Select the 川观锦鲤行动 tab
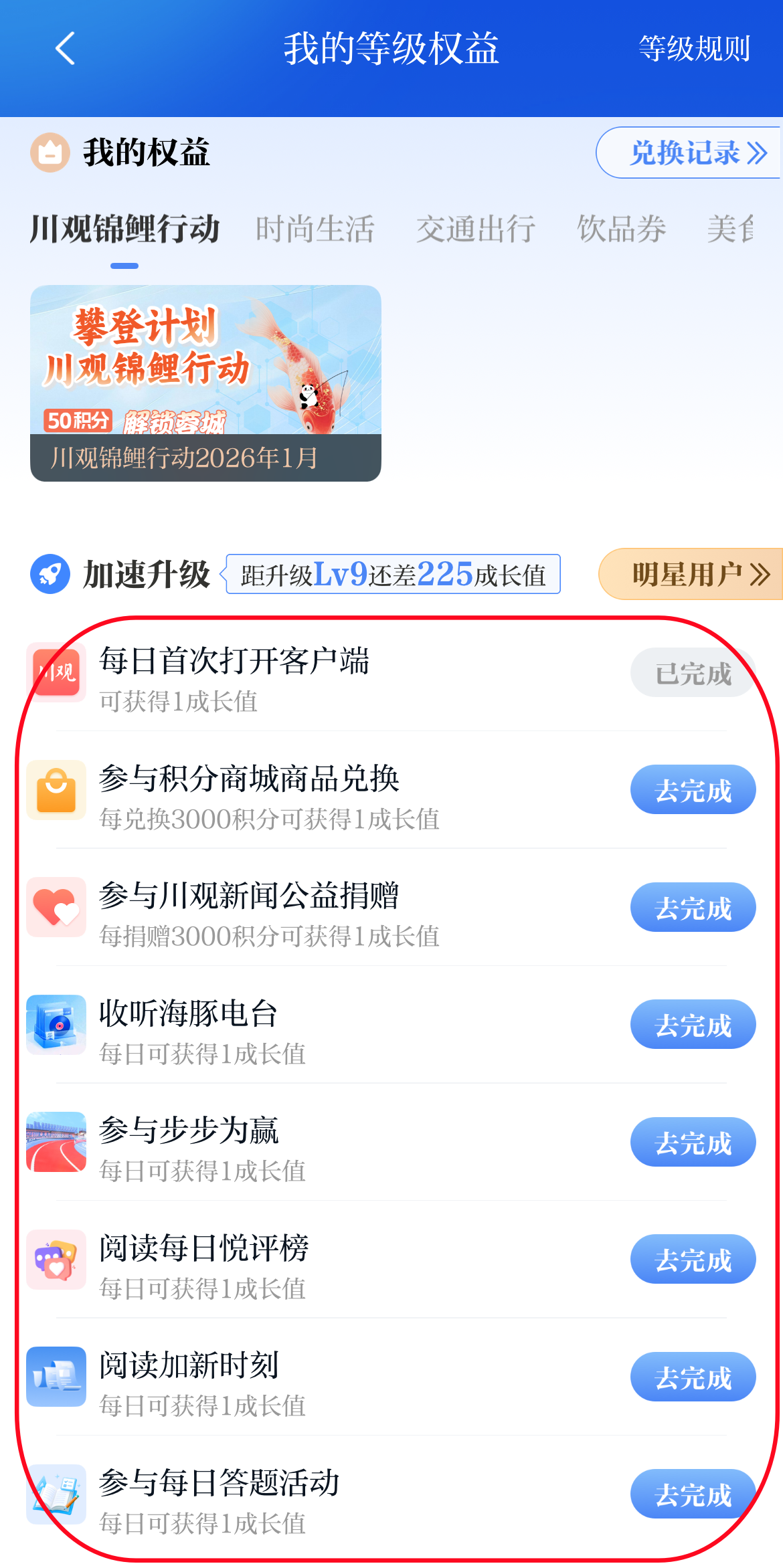The height and width of the screenshot is (1568, 783). click(x=124, y=229)
